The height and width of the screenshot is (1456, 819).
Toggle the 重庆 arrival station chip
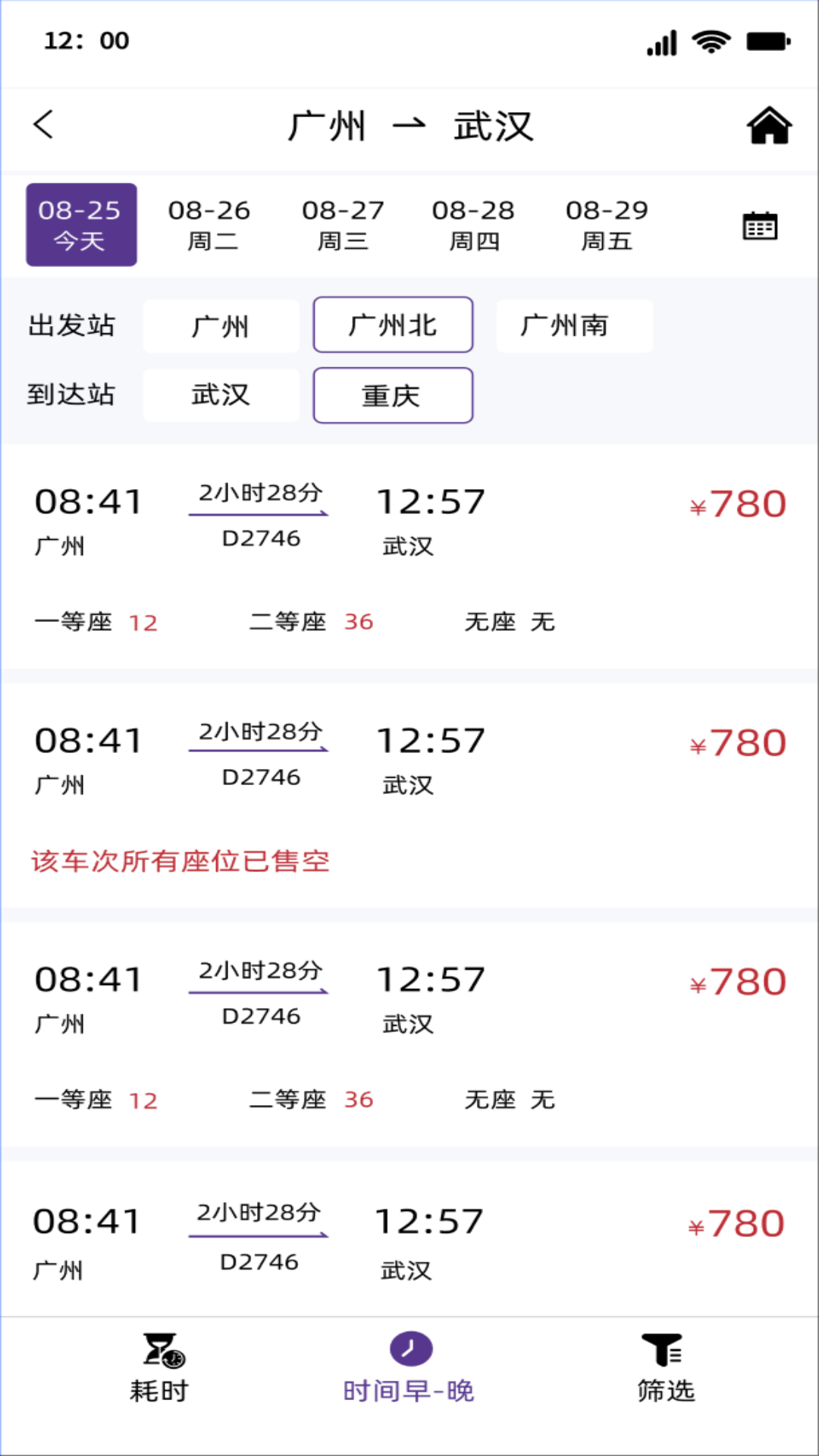(x=393, y=395)
